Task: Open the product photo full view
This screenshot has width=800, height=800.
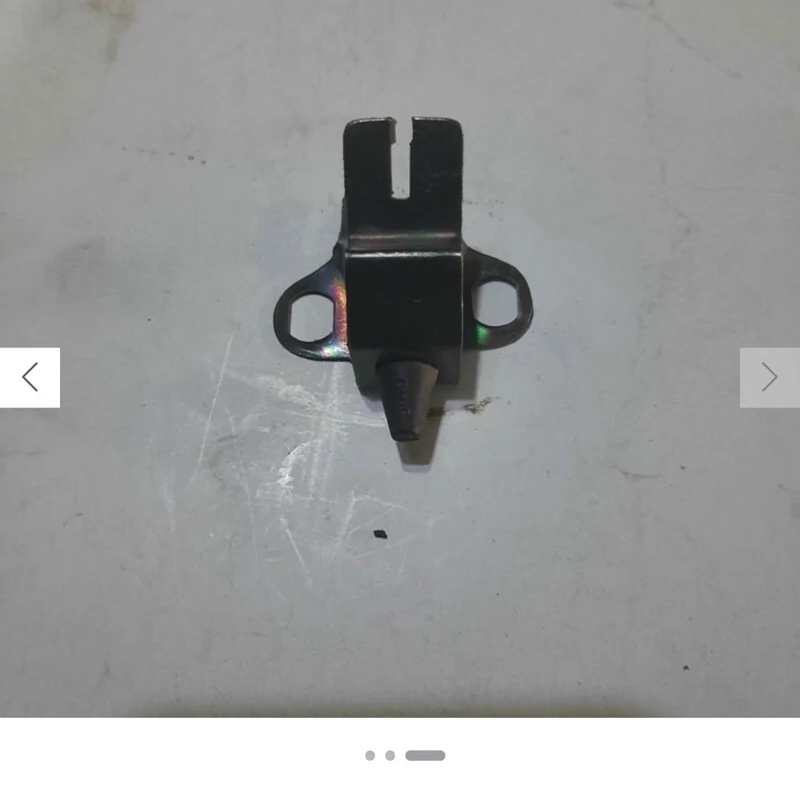Action: point(400,300)
